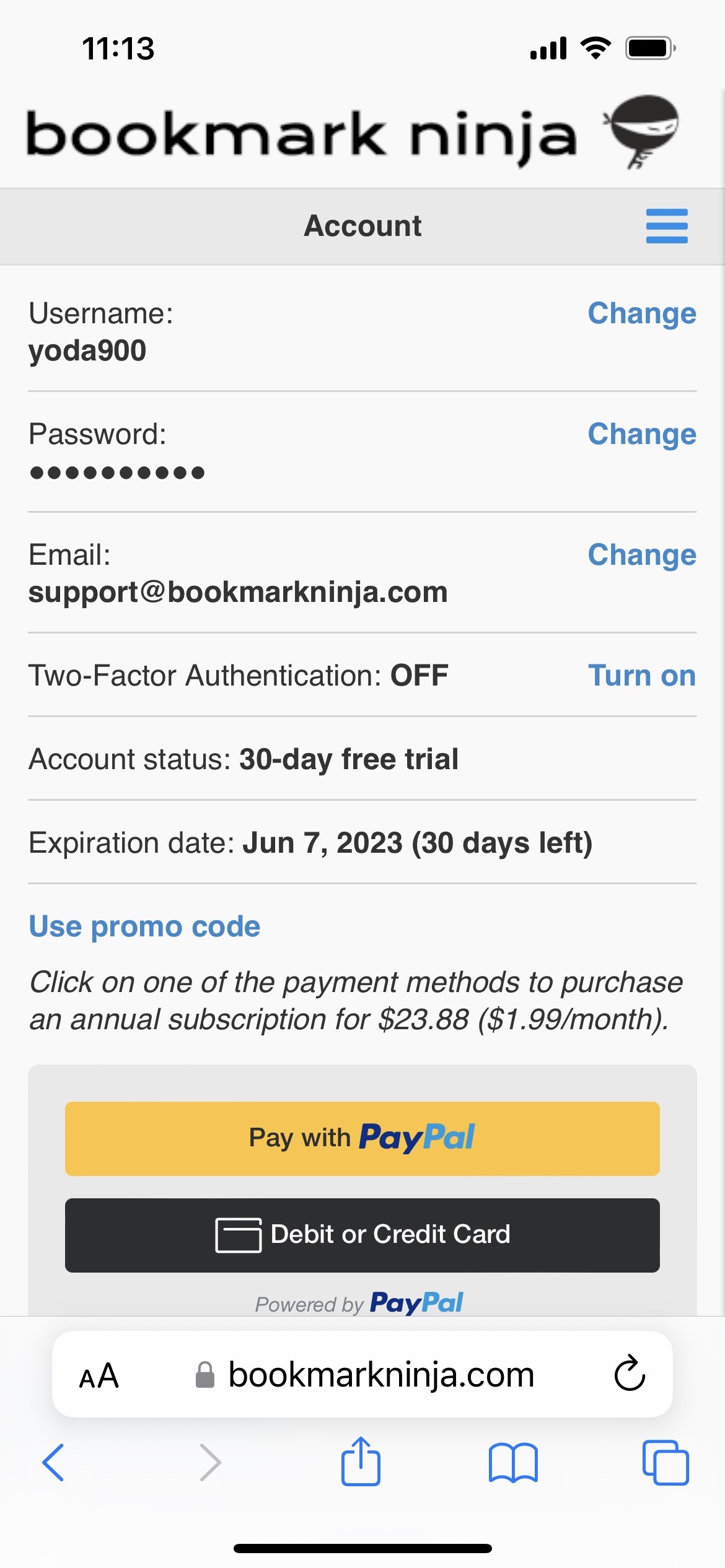The height and width of the screenshot is (1568, 725).
Task: Change the account password
Action: [x=641, y=434]
